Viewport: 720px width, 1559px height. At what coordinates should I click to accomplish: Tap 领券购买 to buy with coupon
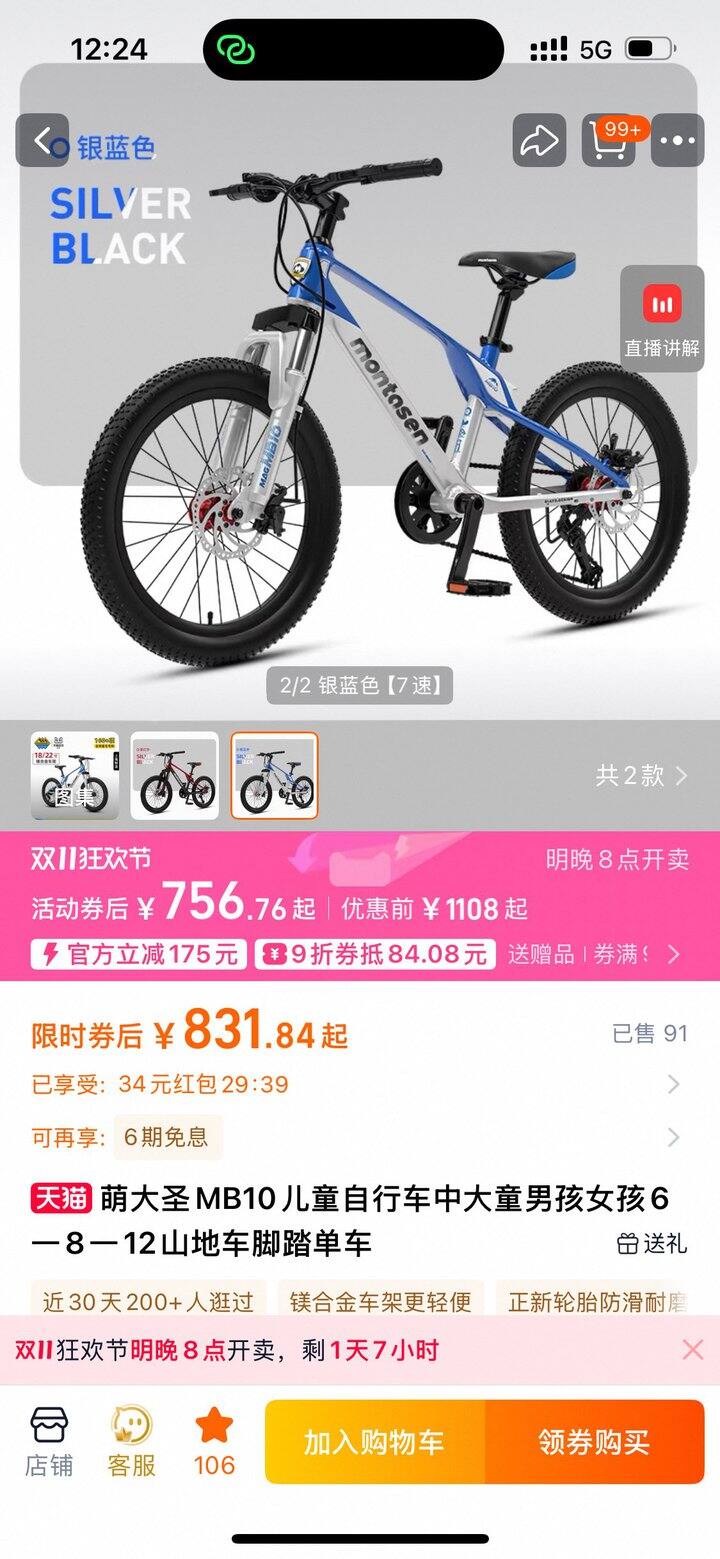click(x=594, y=1442)
